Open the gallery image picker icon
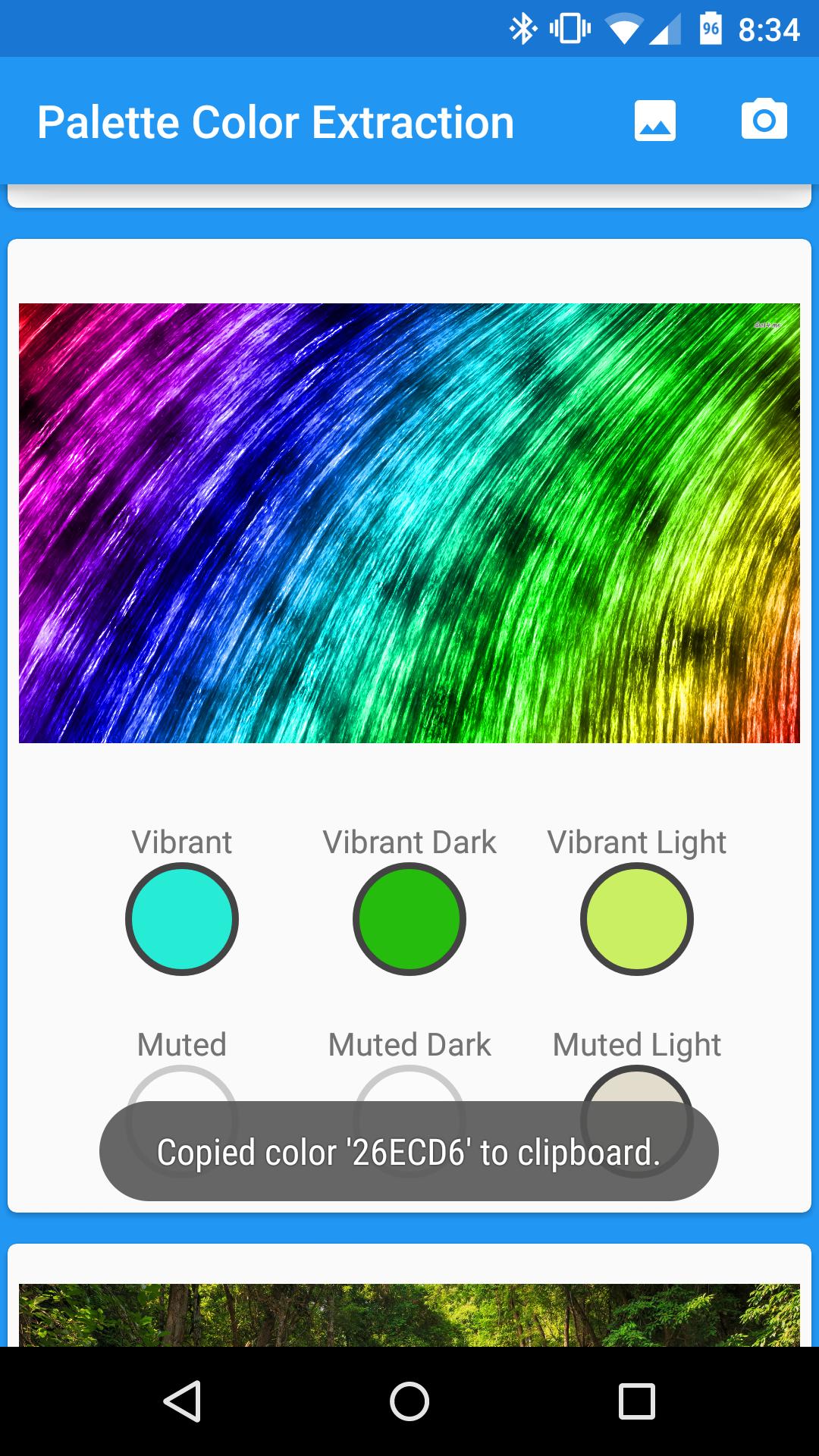 coord(655,121)
